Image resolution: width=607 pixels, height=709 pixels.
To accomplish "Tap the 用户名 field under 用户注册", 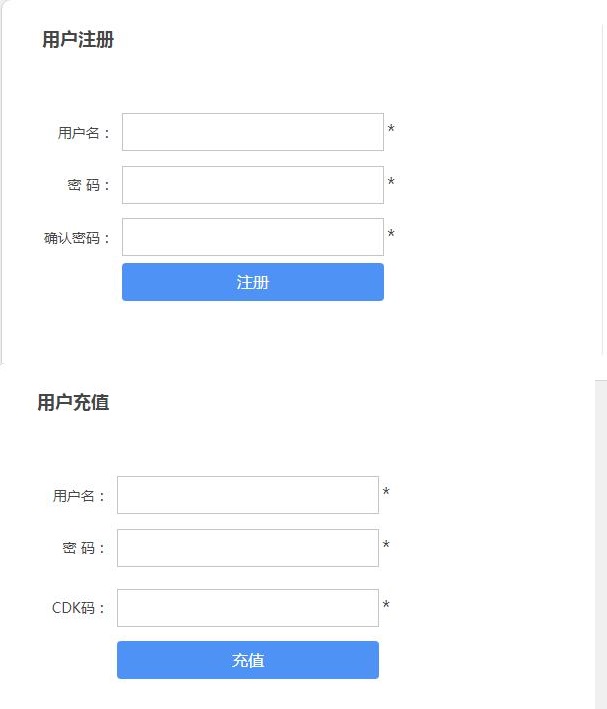I will point(252,132).
